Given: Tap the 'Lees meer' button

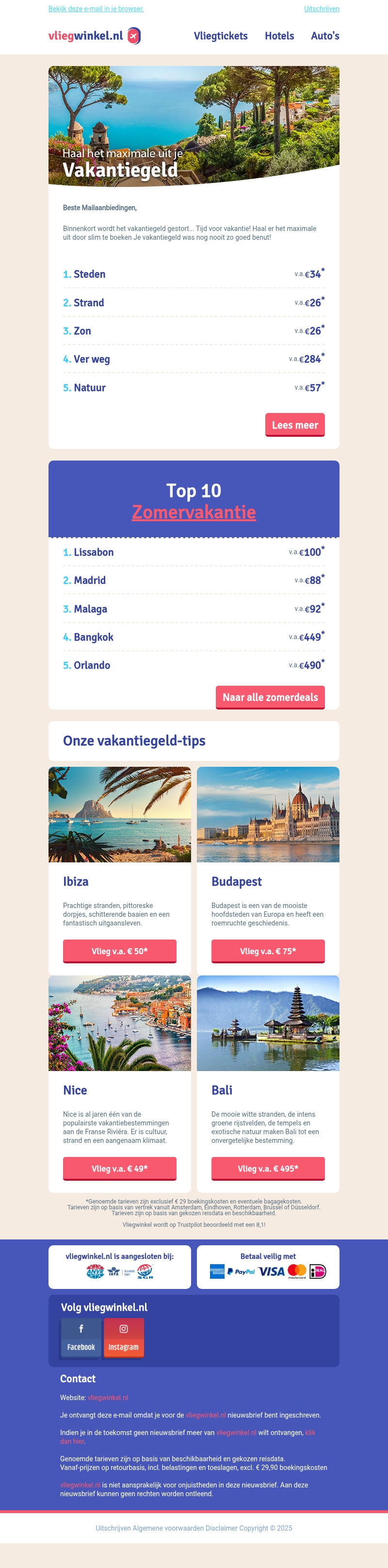Looking at the screenshot, I should point(294,425).
